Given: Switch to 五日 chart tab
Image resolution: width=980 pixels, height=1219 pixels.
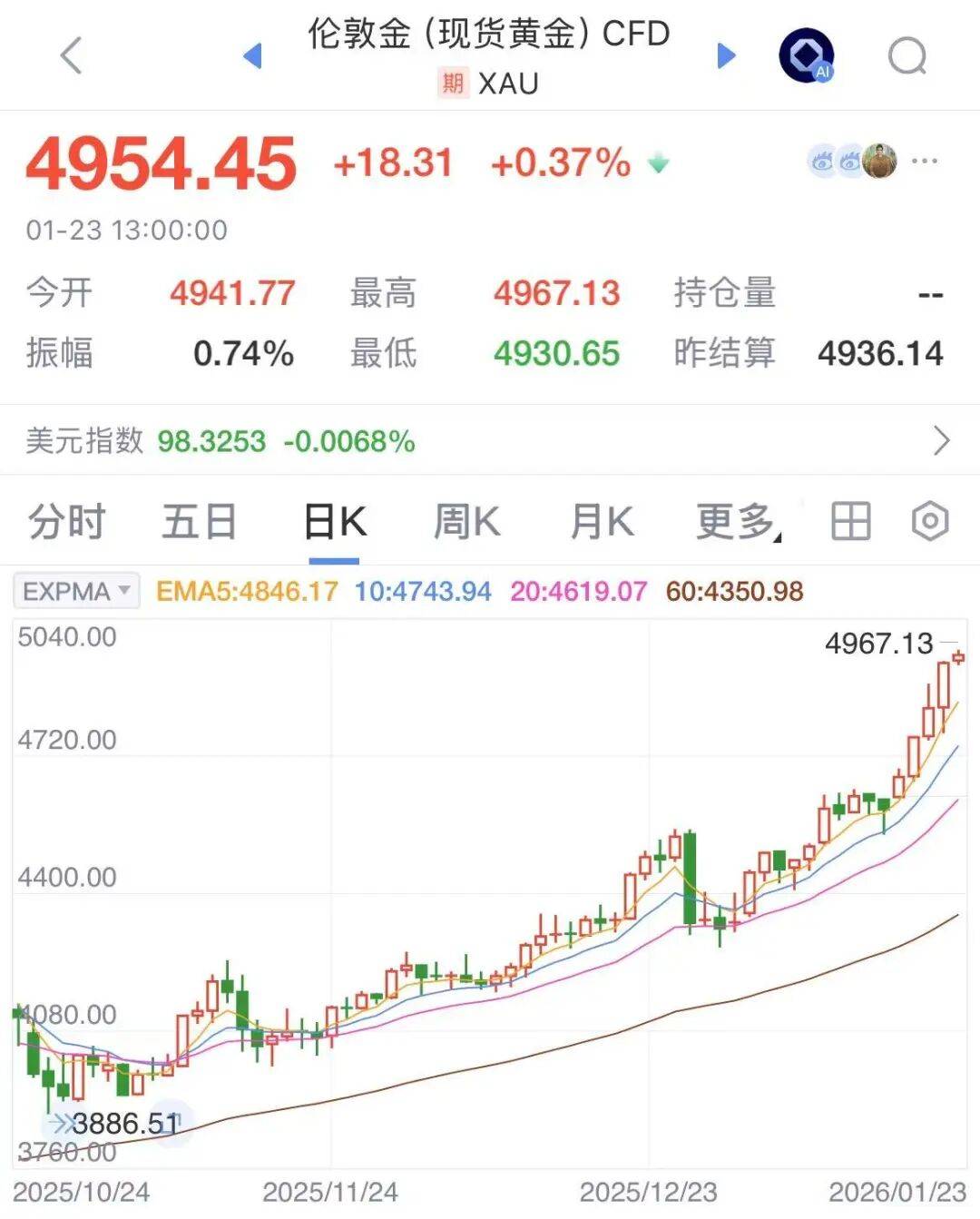Looking at the screenshot, I should pyautogui.click(x=200, y=522).
